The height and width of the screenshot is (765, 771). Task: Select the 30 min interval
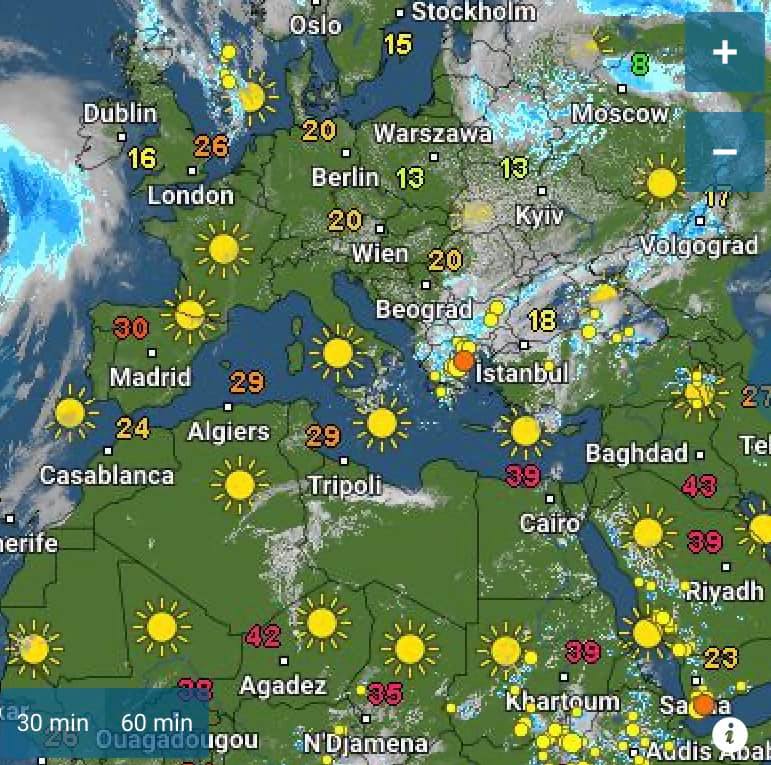point(52,722)
